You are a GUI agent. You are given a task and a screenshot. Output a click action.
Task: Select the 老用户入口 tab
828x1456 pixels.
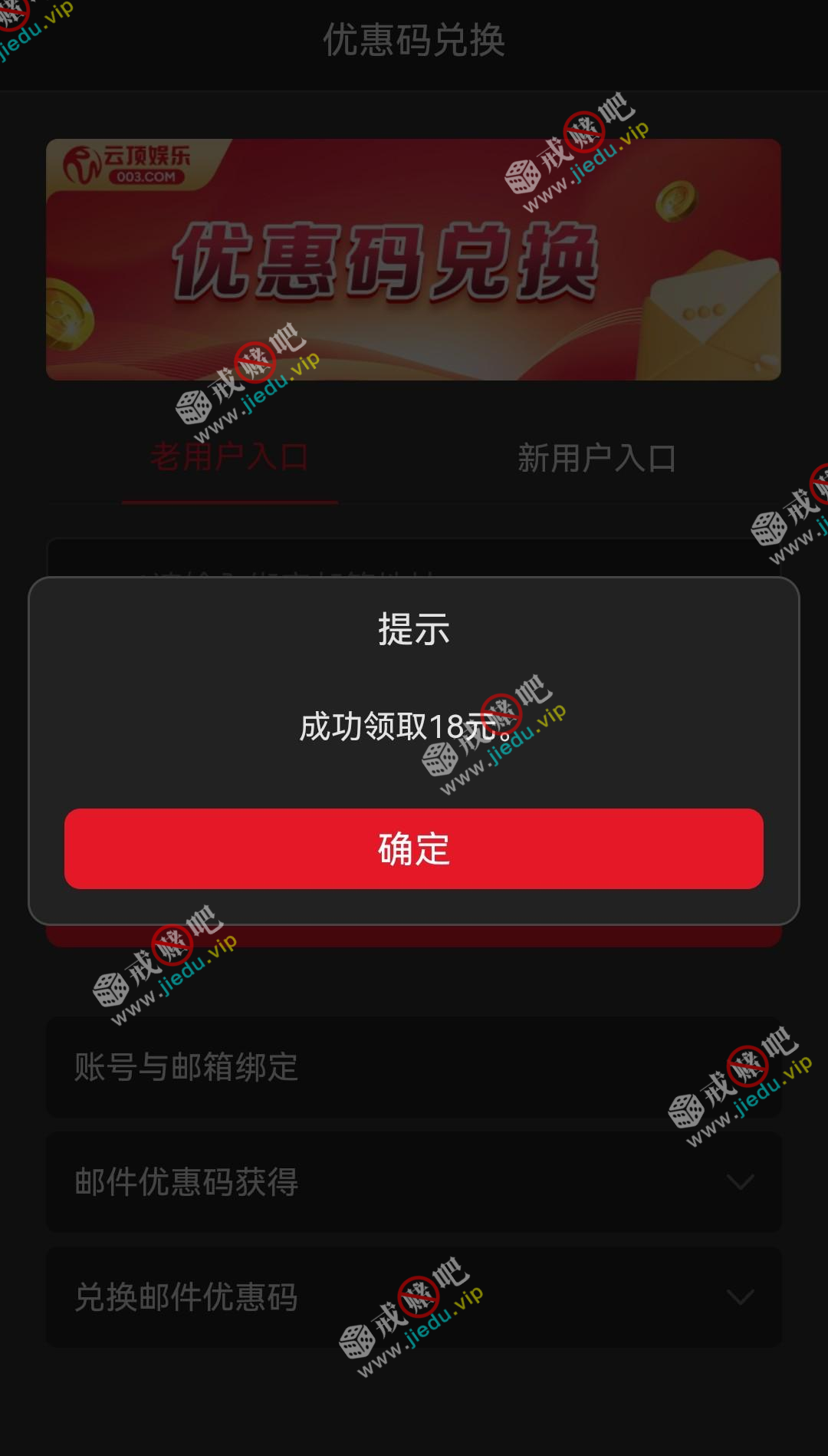229,459
